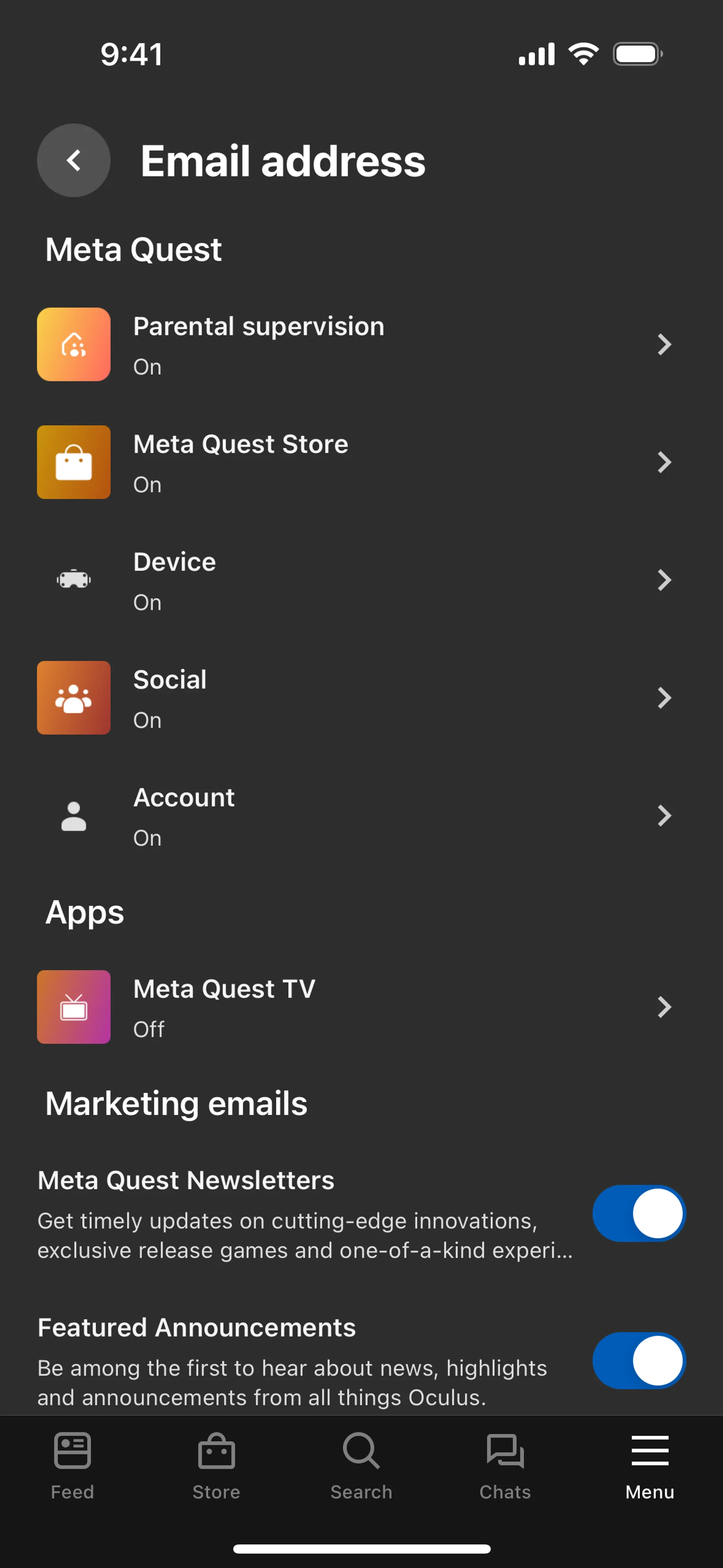Viewport: 723px width, 1568px height.
Task: Open Social email notification settings
Action: pos(361,698)
